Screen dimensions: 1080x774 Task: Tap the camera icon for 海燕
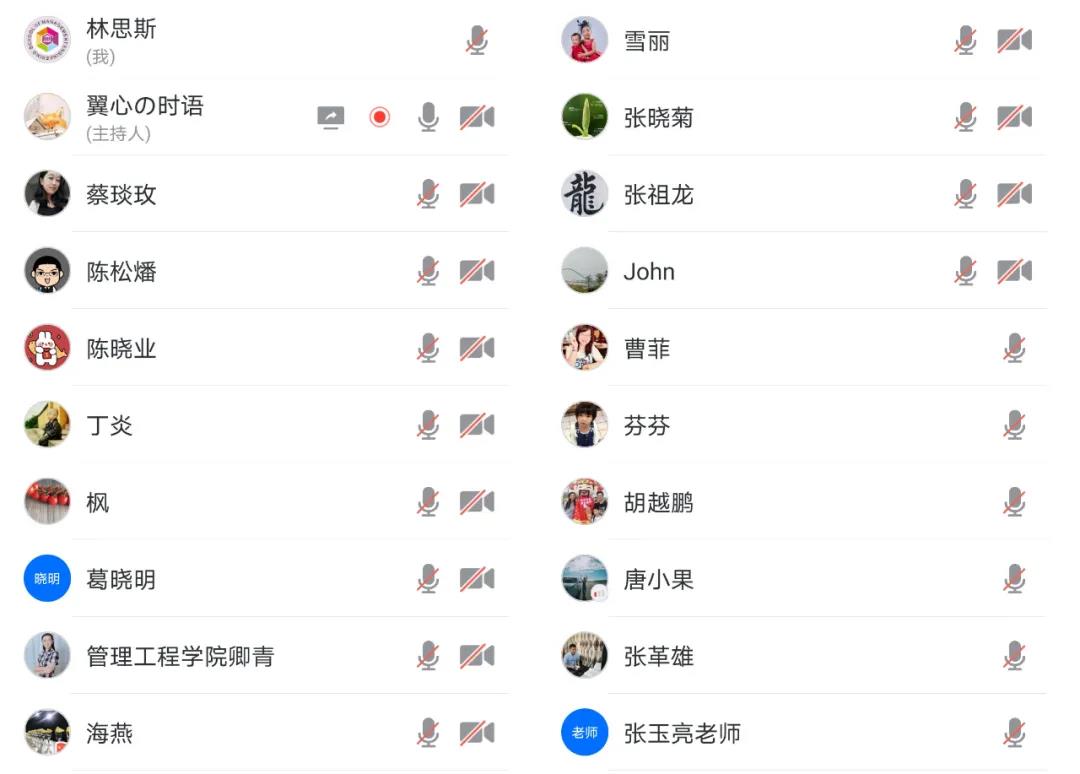tap(477, 734)
